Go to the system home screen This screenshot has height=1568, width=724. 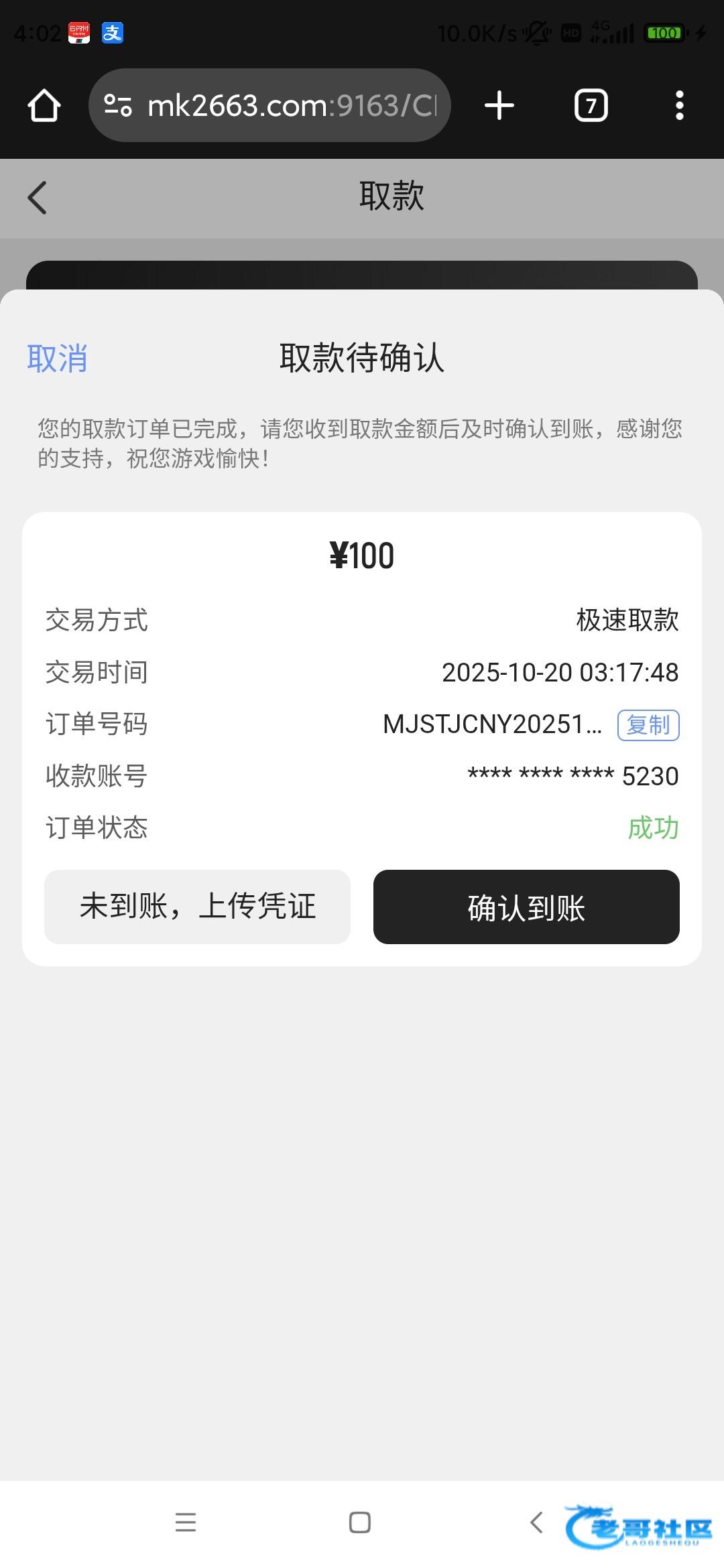pyautogui.click(x=360, y=1522)
